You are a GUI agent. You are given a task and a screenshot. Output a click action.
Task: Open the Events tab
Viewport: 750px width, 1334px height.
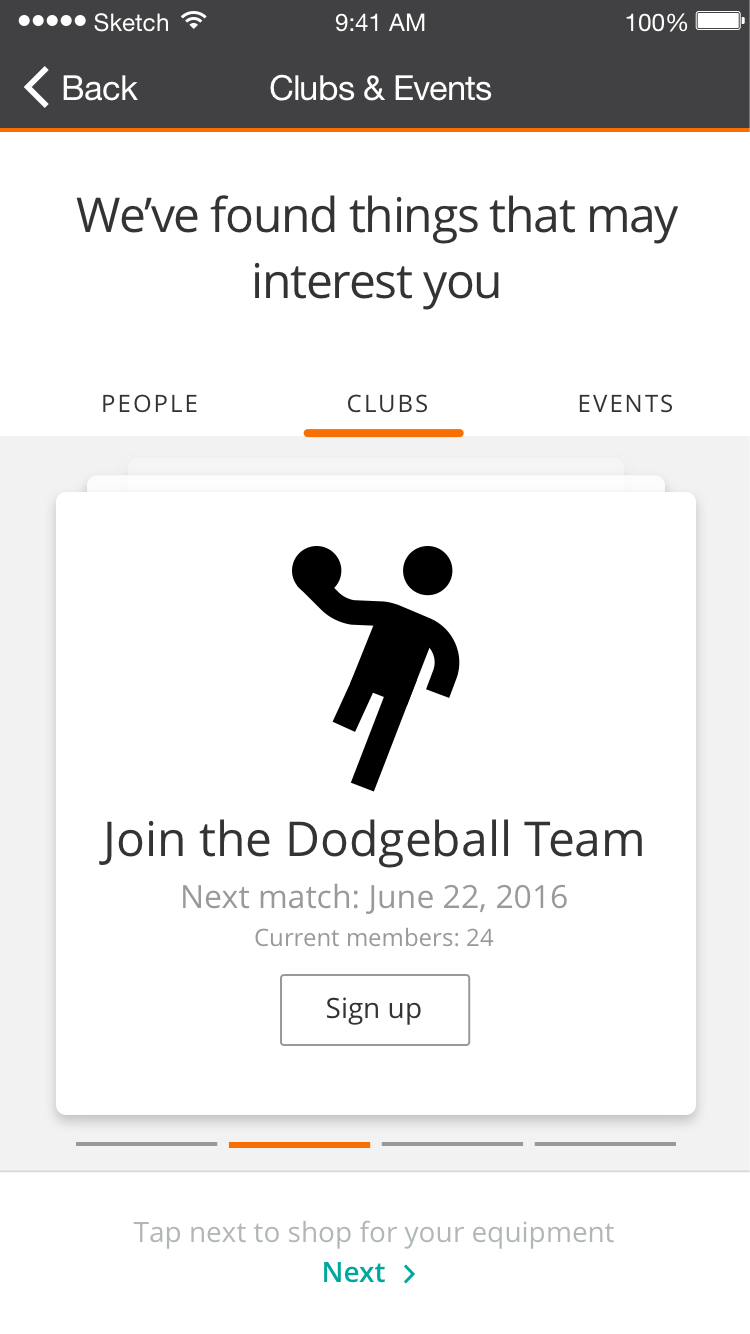625,404
